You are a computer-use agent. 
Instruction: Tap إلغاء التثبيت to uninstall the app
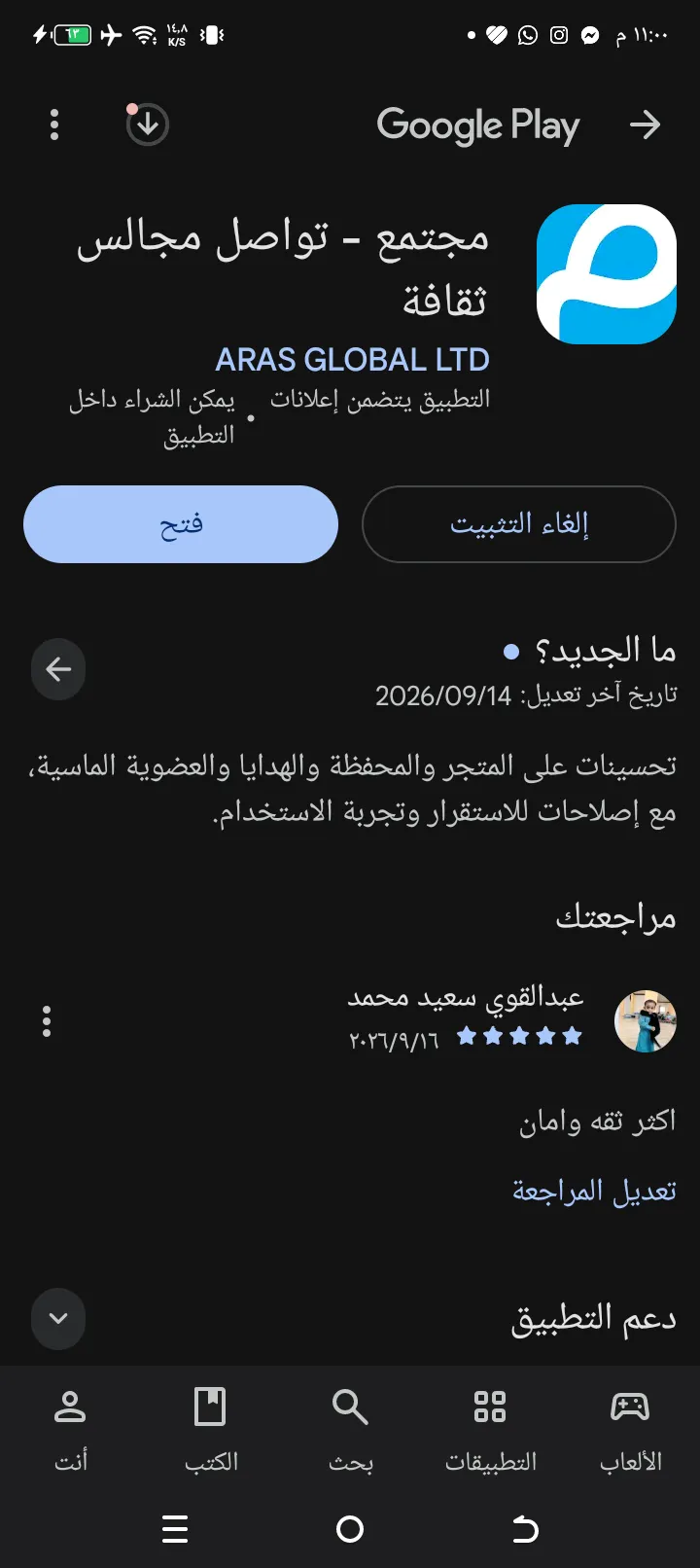[x=519, y=524]
